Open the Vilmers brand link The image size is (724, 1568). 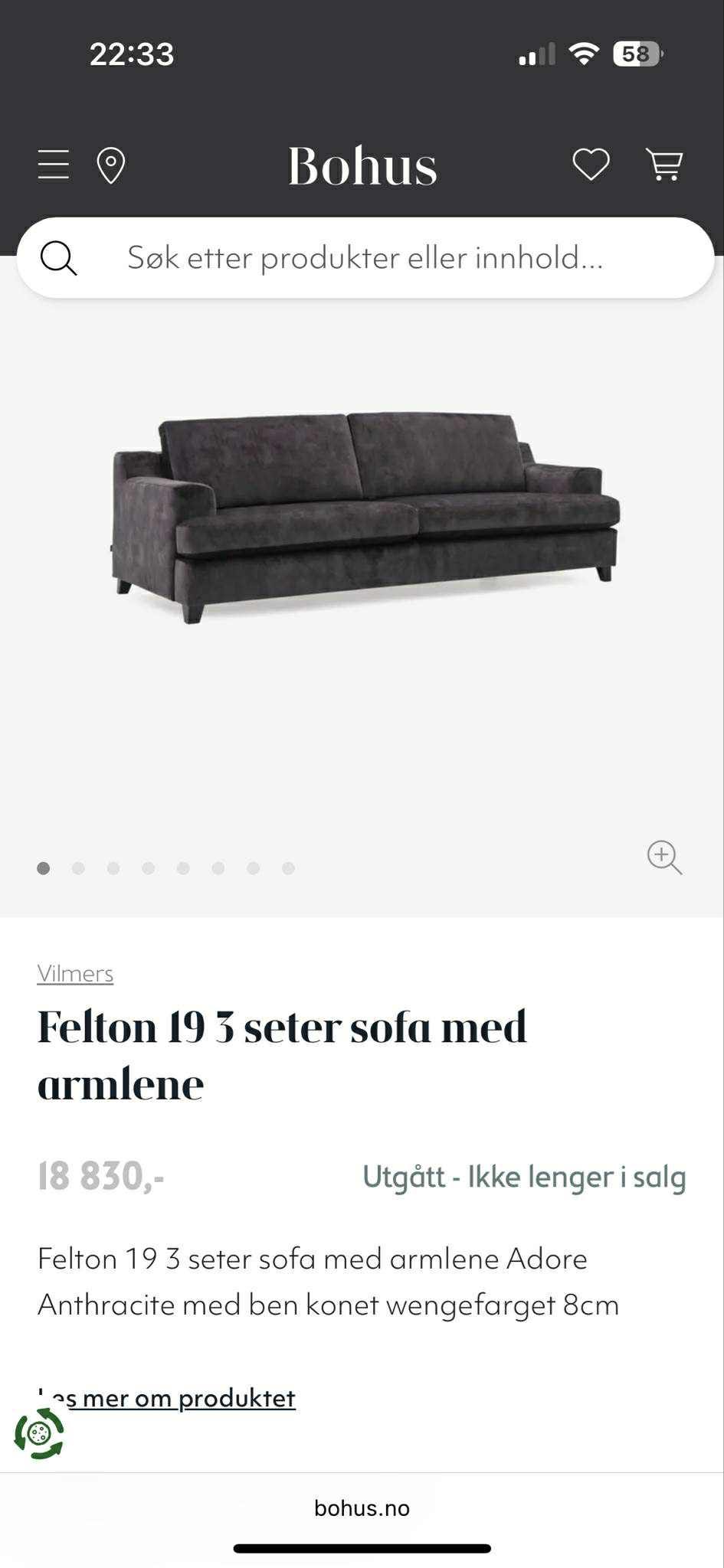click(x=75, y=973)
